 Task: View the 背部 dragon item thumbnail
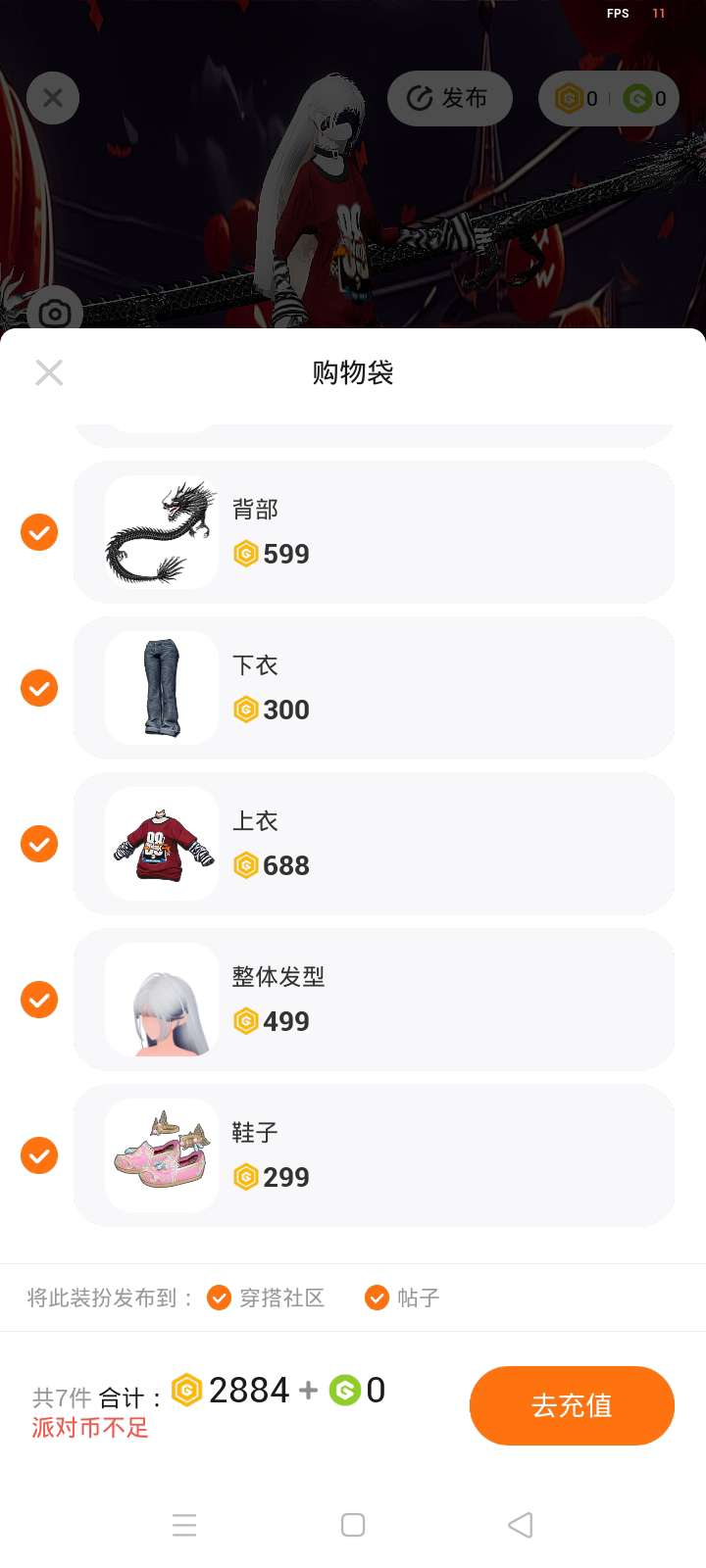[x=162, y=532]
